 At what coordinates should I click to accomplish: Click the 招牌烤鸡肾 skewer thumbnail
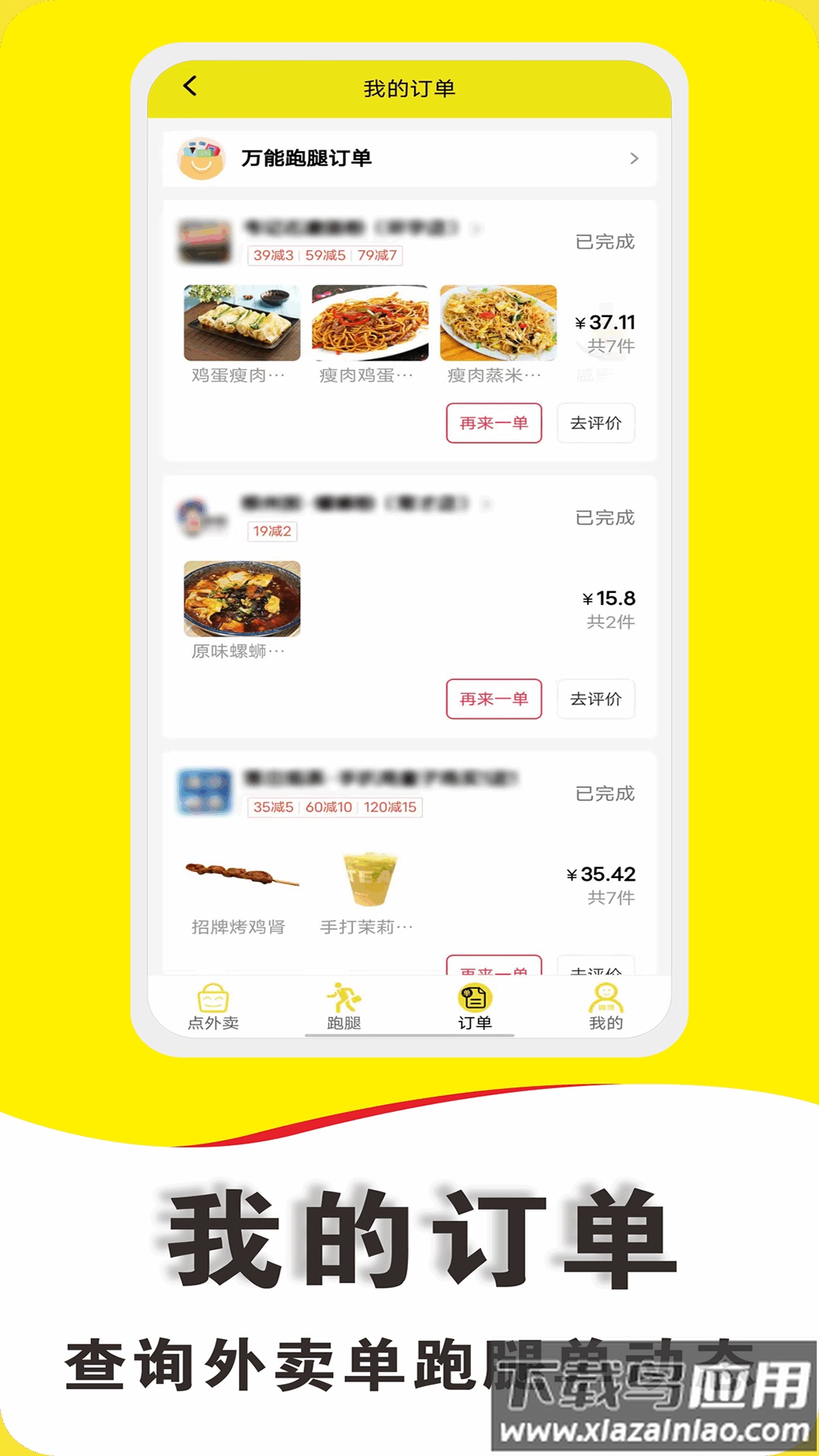click(243, 876)
